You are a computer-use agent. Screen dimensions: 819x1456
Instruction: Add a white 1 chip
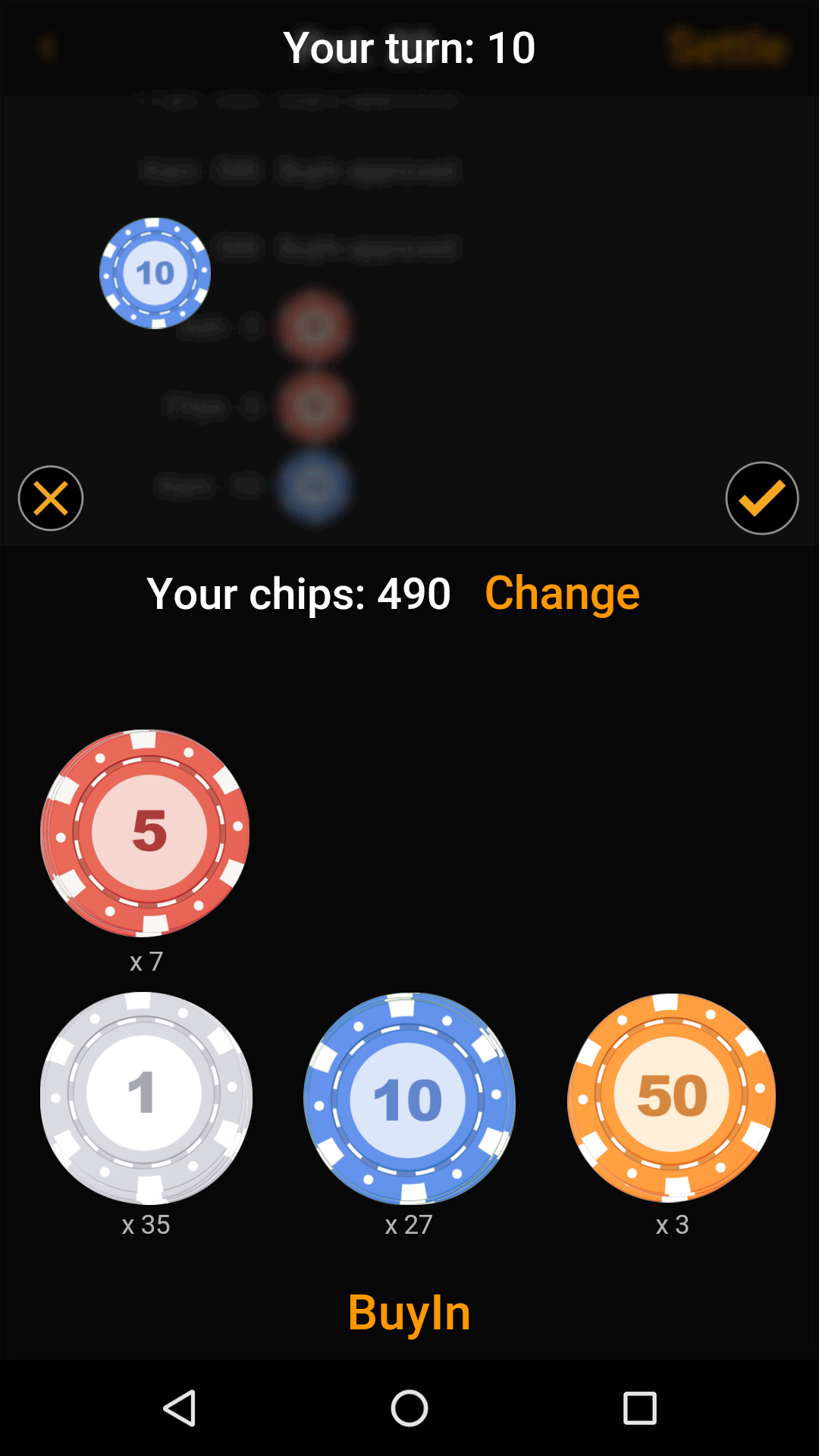coord(146,1097)
